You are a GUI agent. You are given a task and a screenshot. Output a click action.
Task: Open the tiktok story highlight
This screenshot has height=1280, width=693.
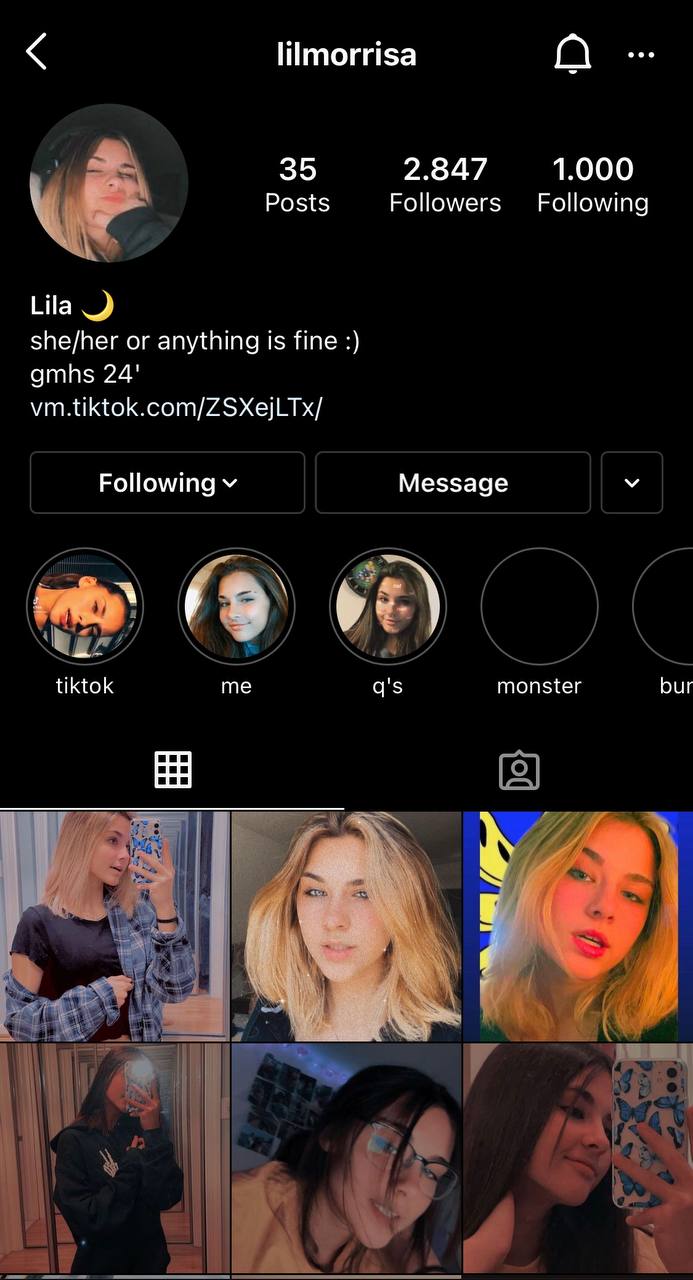(x=85, y=606)
